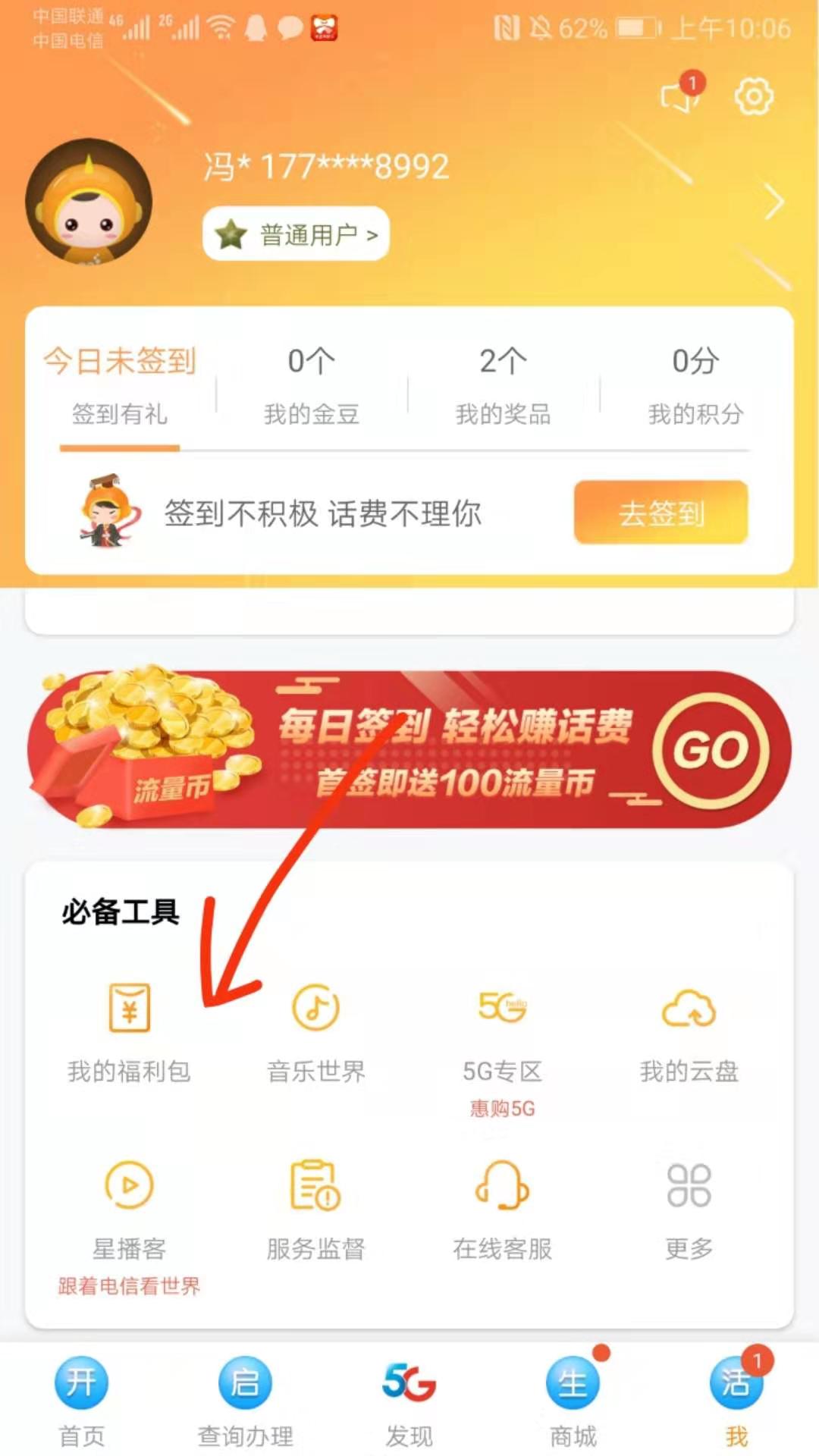The image size is (819, 1456).
Task: Tap the 去签到 button
Action: (661, 513)
